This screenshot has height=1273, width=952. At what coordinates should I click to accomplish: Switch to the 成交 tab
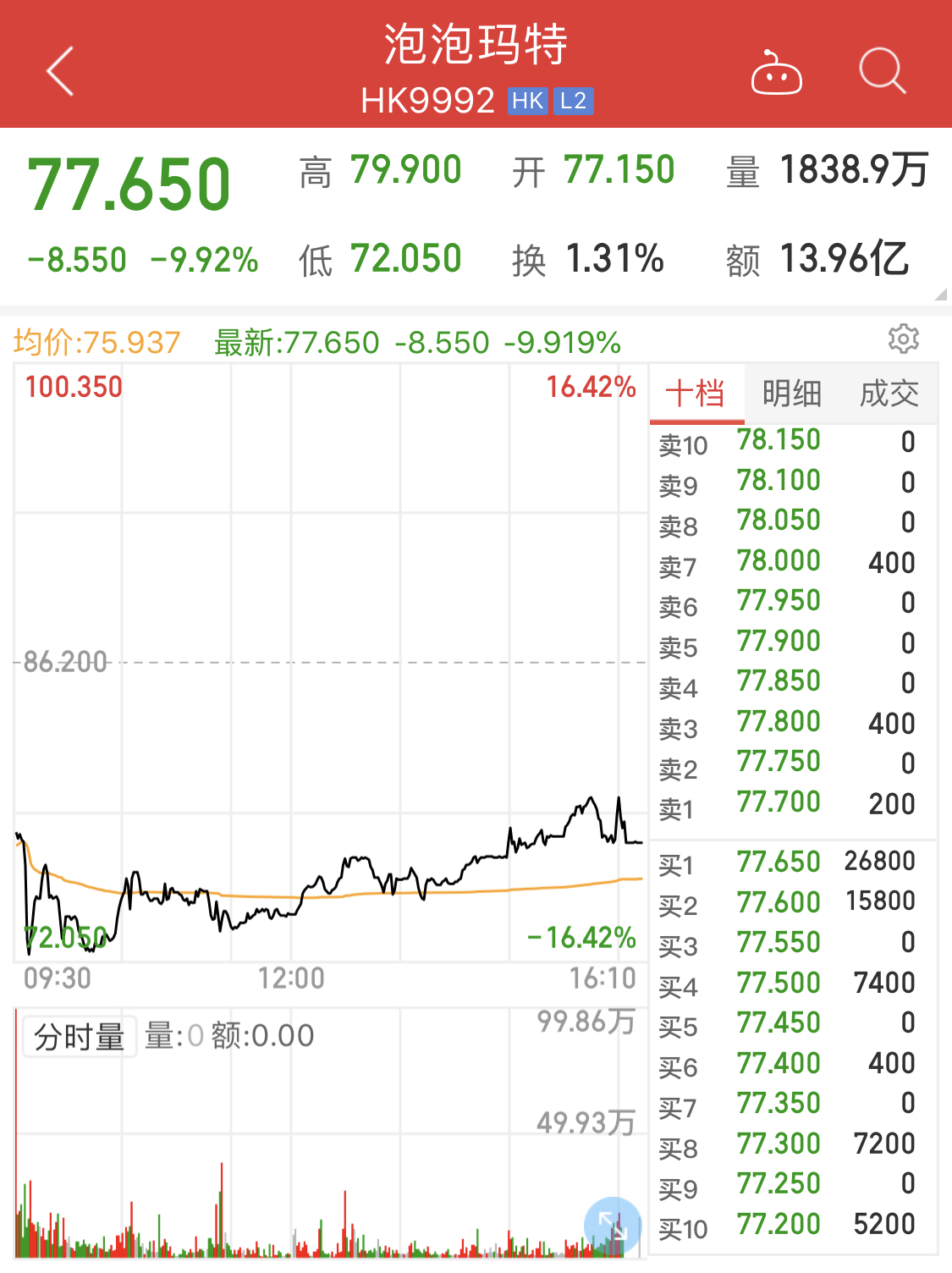(889, 394)
